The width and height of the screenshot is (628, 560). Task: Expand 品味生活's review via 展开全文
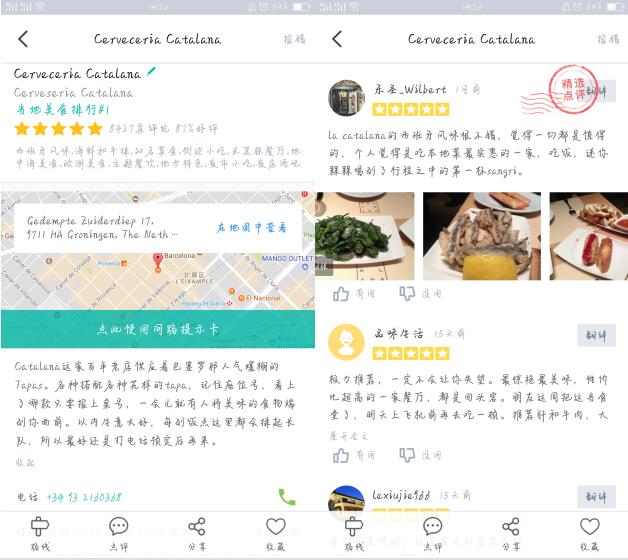pyautogui.click(x=349, y=435)
